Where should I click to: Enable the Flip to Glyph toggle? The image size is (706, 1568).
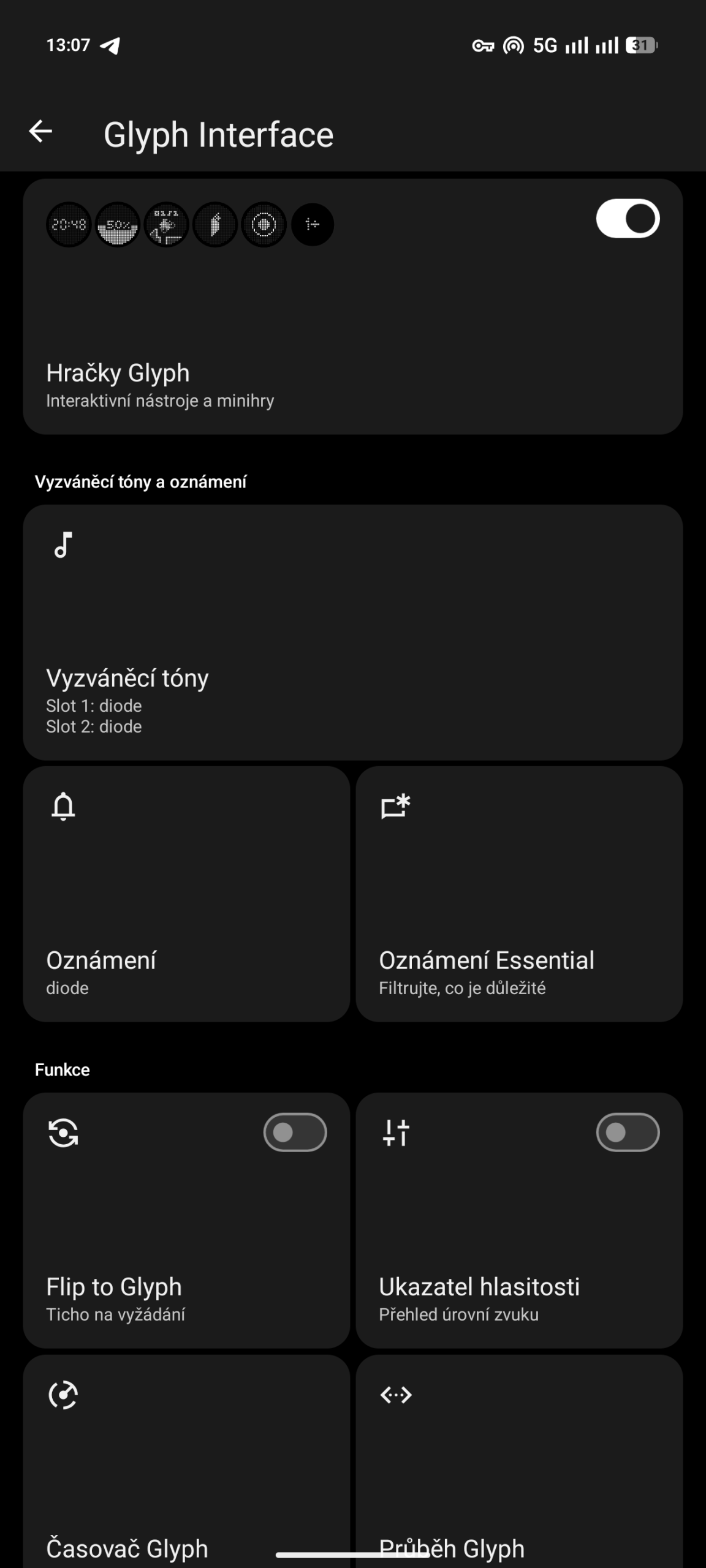(295, 1133)
